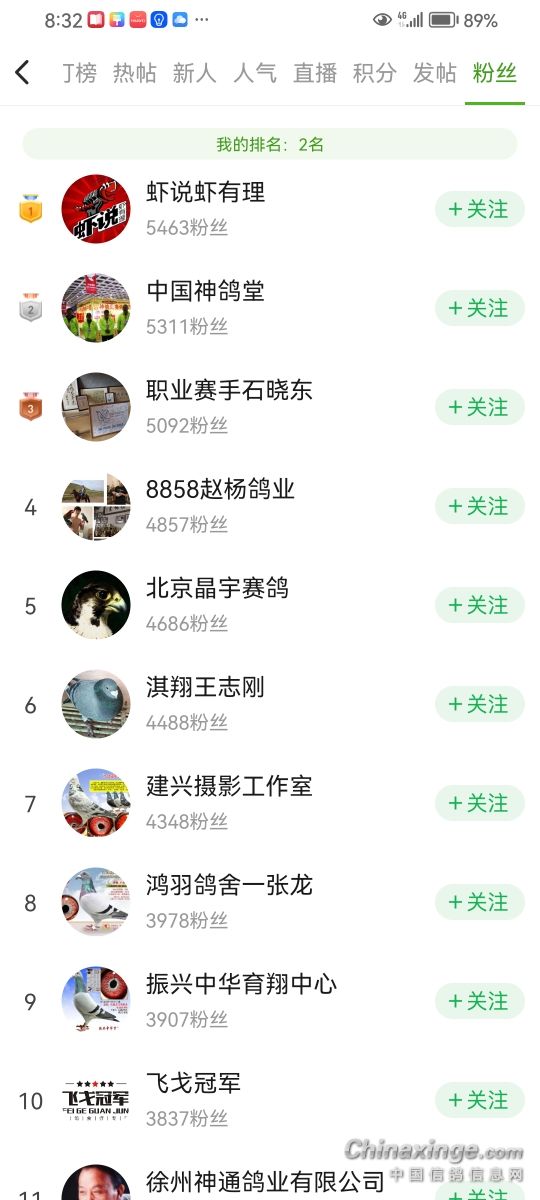
Task: Tap 关注 next to 职业赛手石晓东
Action: tap(479, 407)
